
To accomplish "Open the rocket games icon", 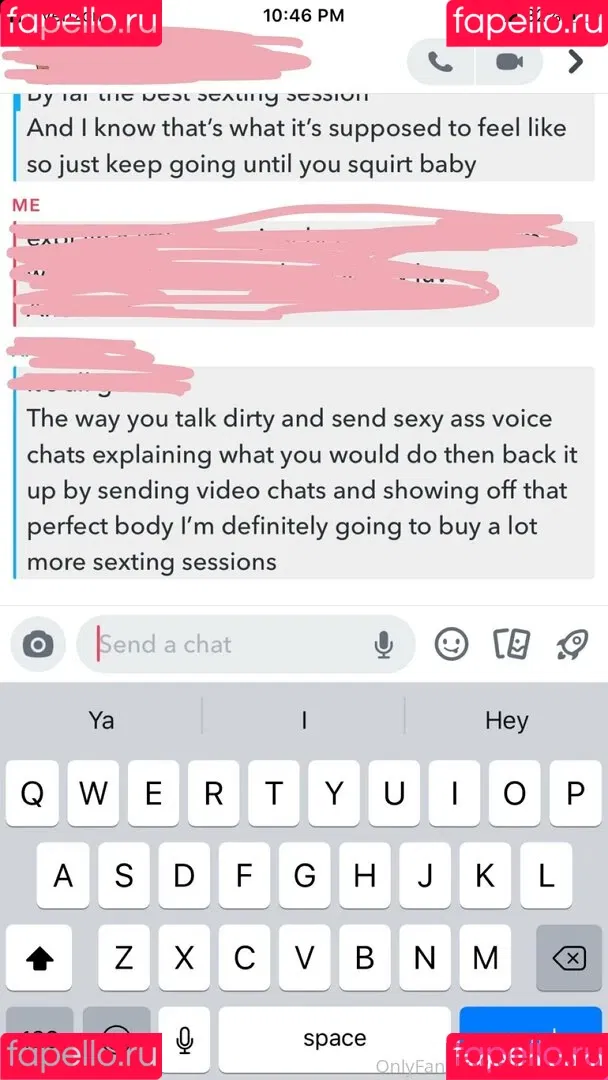I will tap(571, 645).
